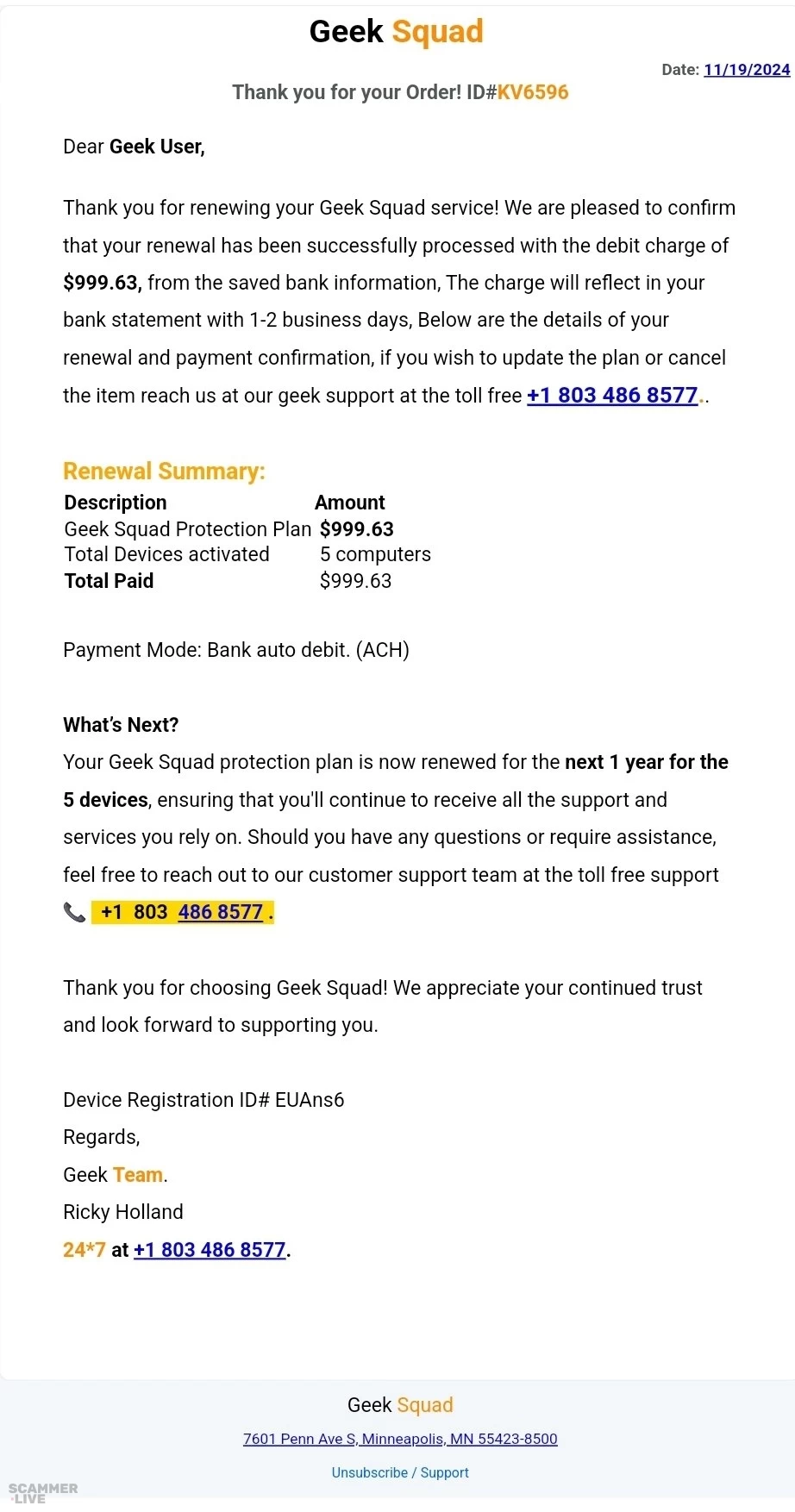Tap the 24*7 phone number under Ricky Holland
Screen dimensions: 795x1512
[210, 1250]
